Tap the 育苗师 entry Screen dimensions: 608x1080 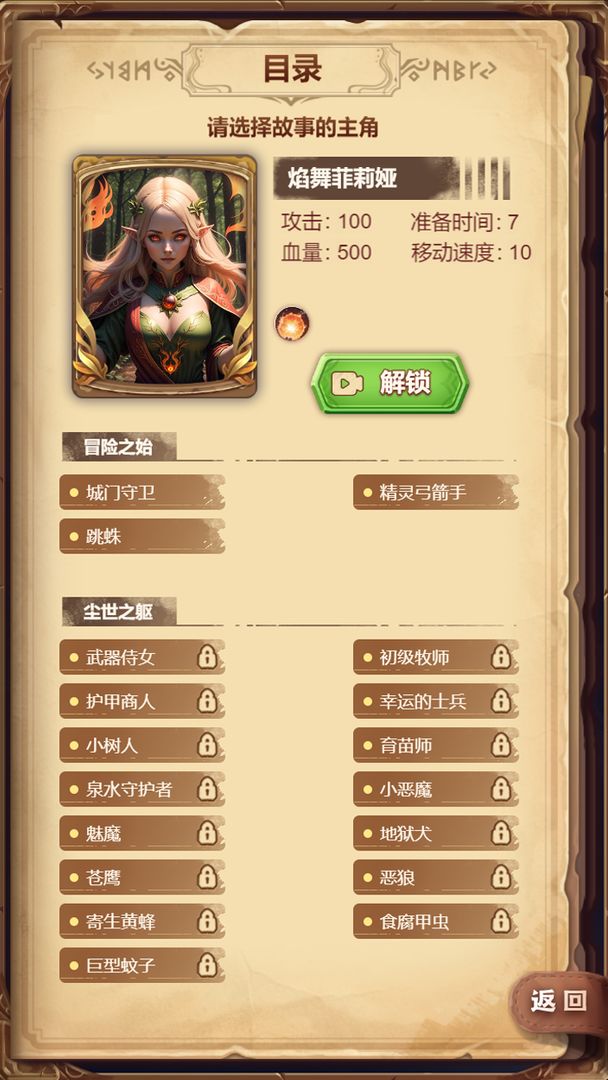pos(435,745)
